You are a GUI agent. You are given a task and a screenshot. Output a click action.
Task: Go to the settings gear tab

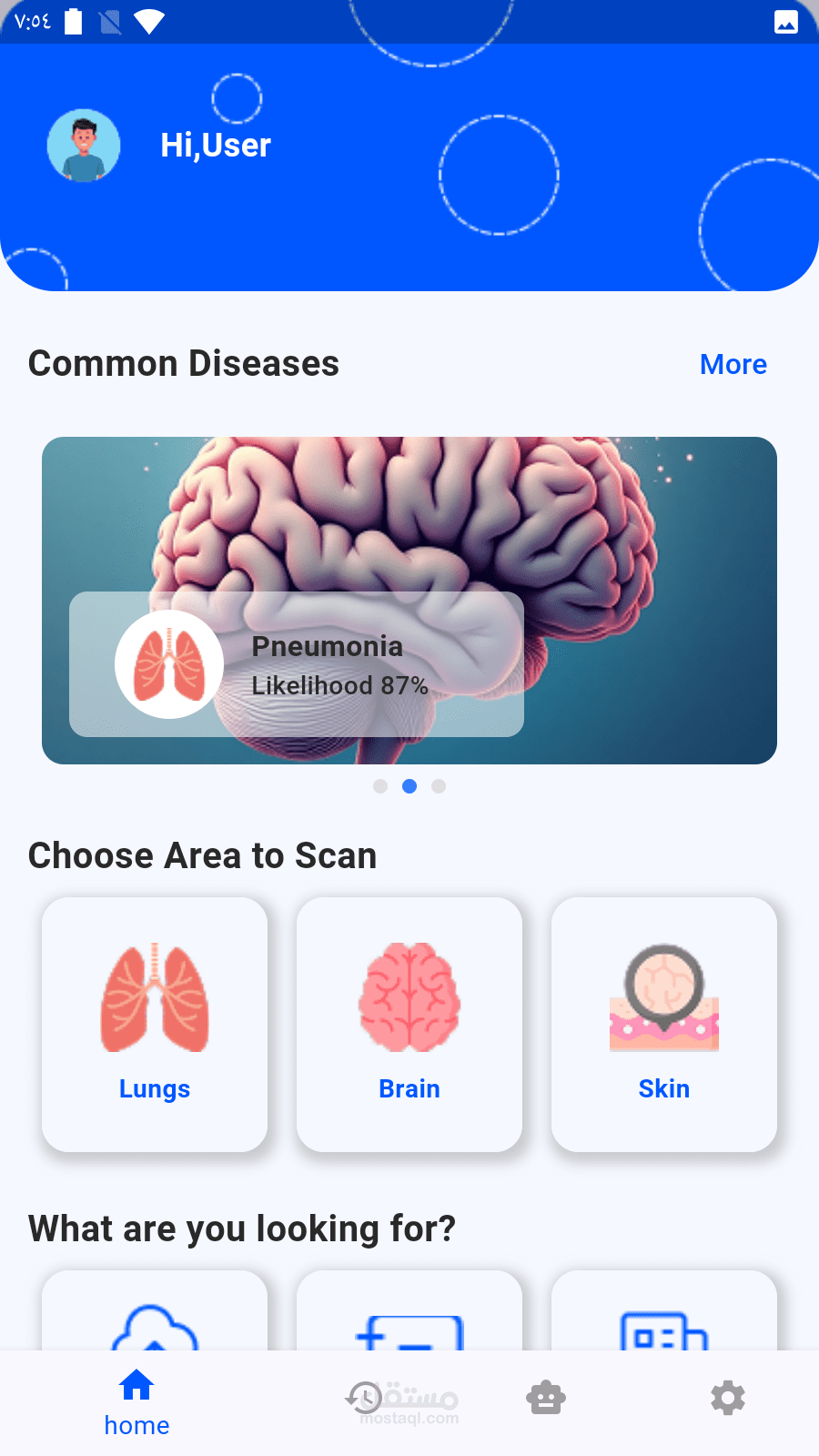point(728,1398)
